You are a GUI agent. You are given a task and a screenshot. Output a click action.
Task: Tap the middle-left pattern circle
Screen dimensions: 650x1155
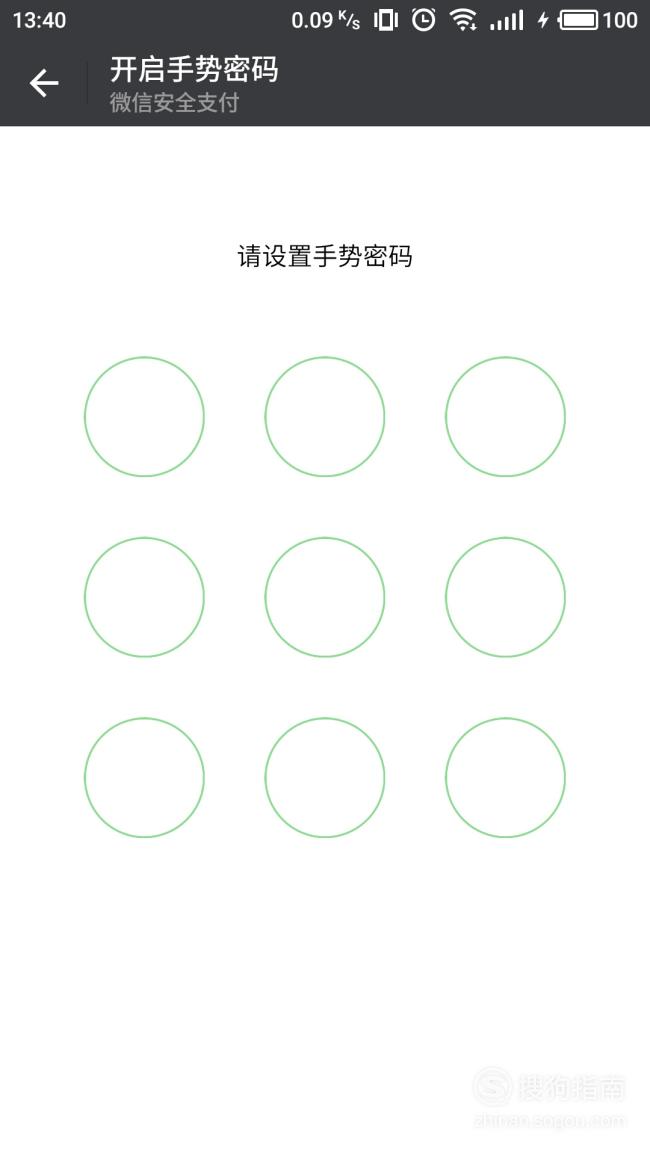(x=144, y=597)
